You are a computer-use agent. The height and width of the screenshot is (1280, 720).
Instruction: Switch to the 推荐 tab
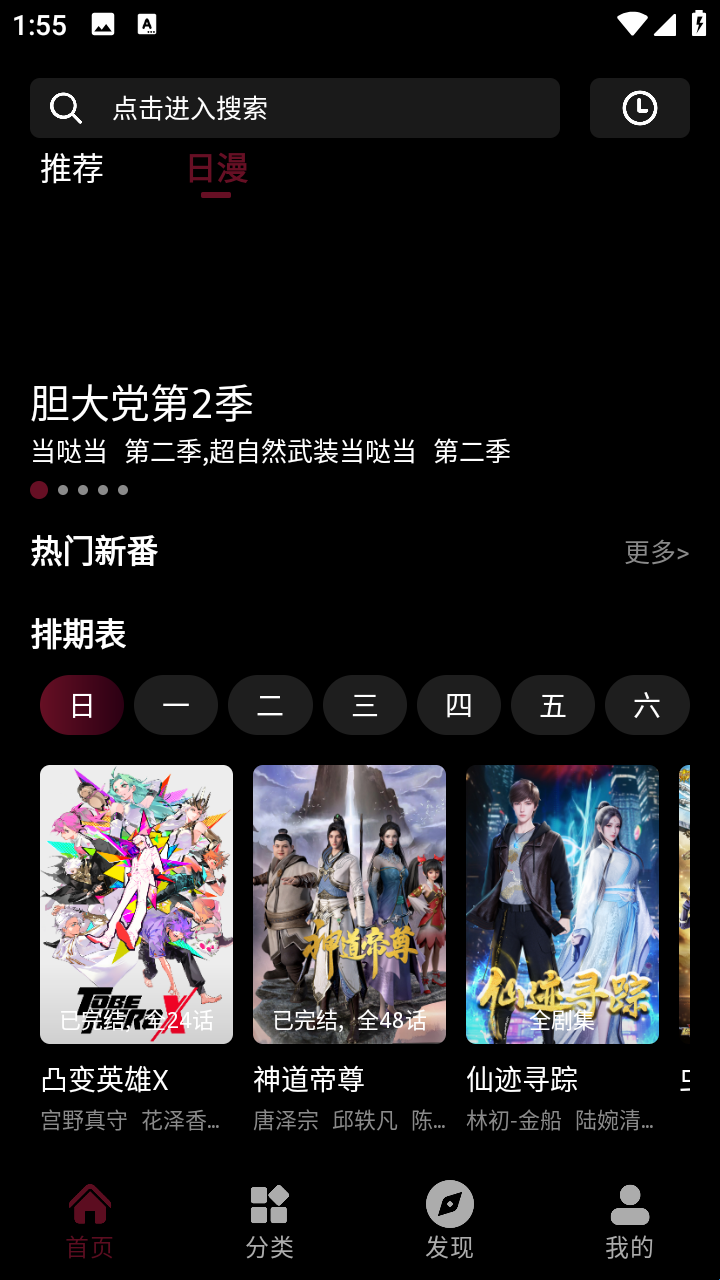[x=72, y=168]
